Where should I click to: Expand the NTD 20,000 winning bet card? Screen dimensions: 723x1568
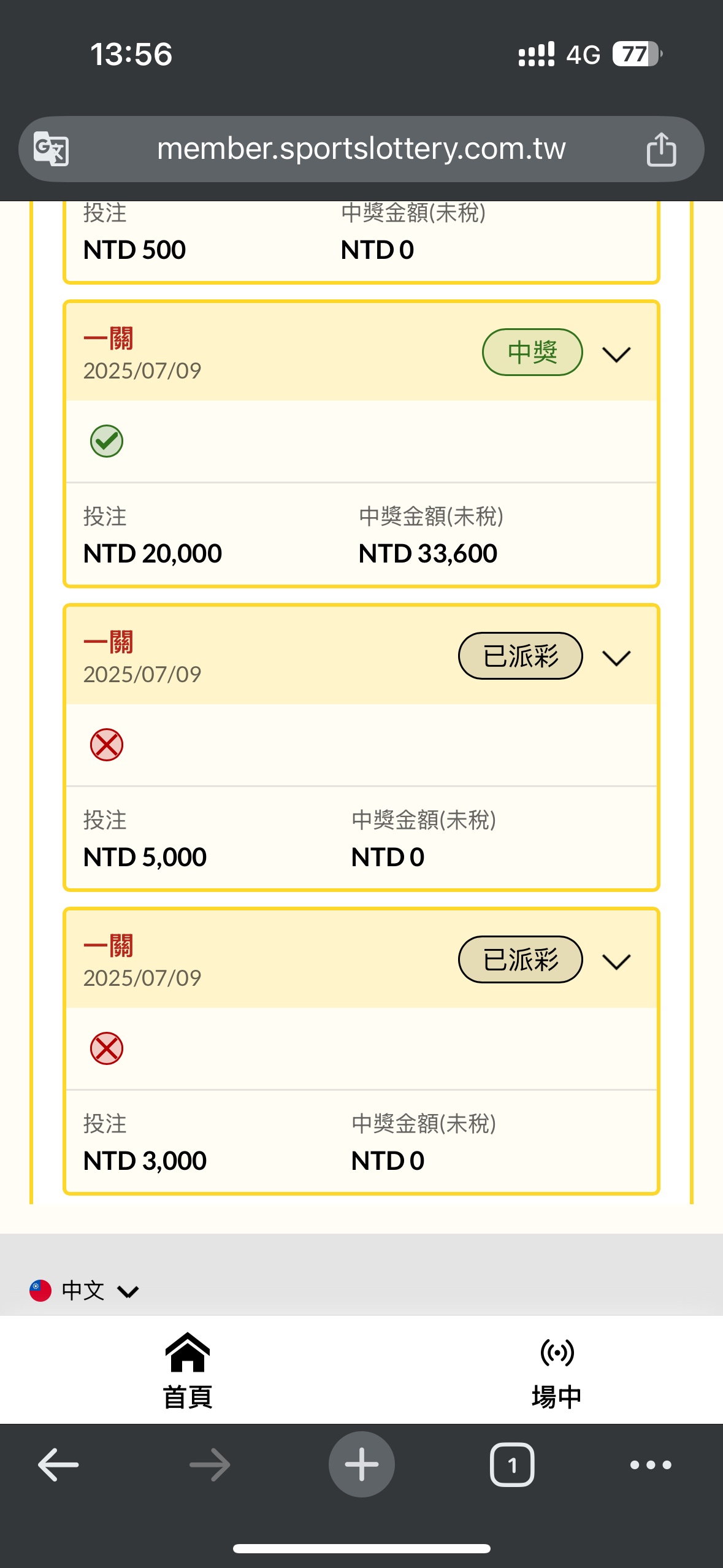(x=616, y=354)
